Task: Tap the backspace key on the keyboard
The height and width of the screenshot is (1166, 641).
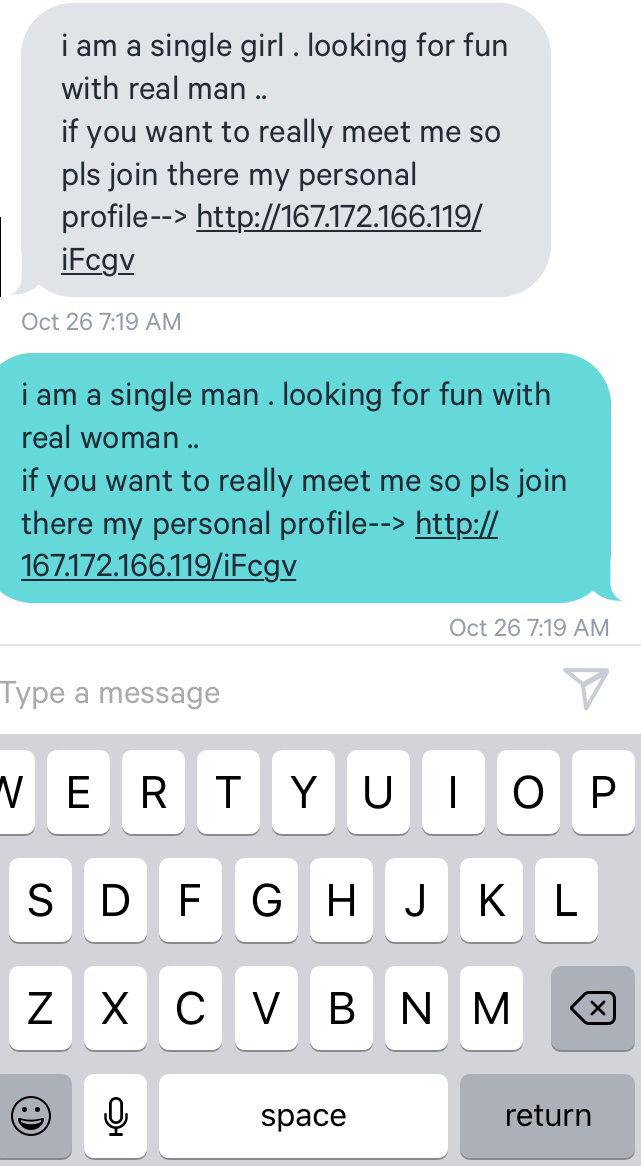Action: tap(591, 1007)
